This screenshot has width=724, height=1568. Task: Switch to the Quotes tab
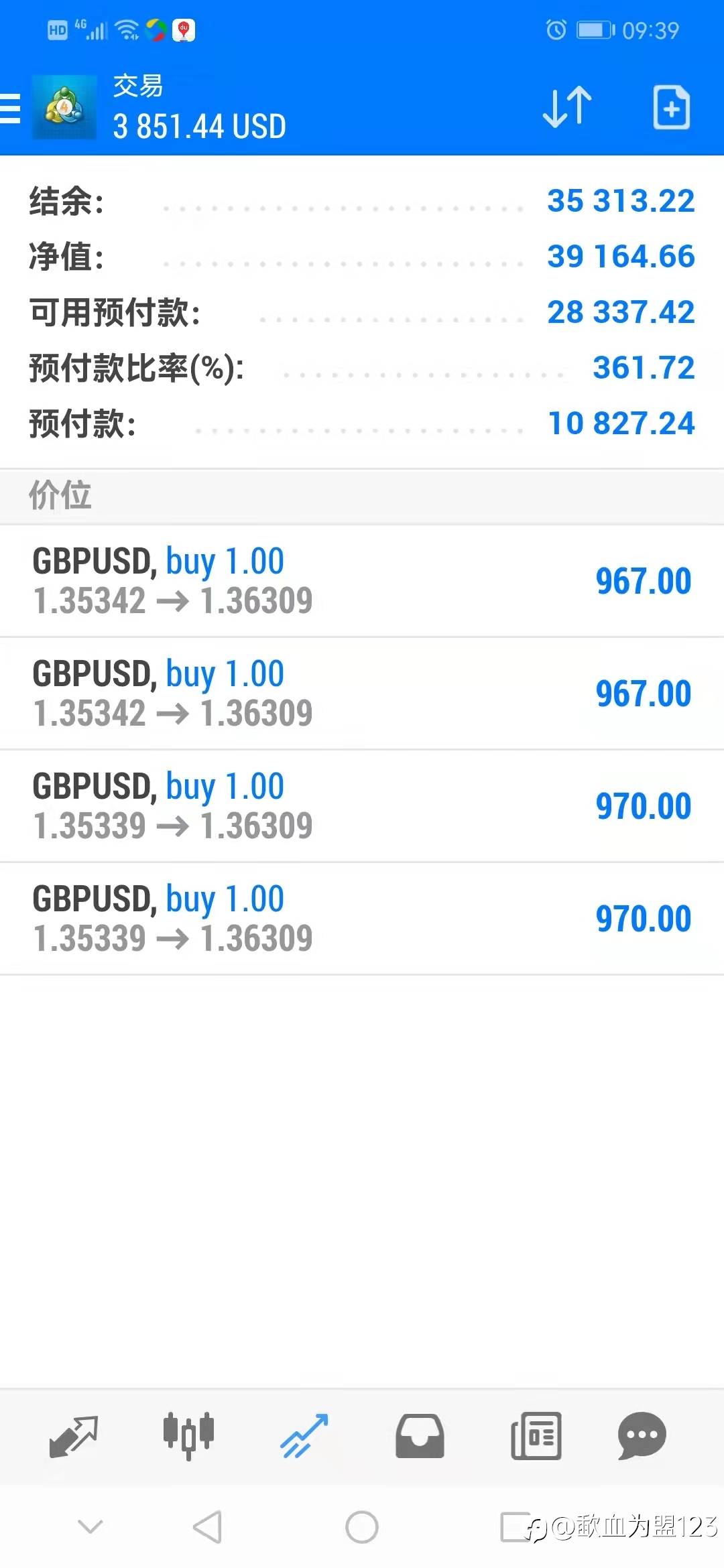point(74,1435)
